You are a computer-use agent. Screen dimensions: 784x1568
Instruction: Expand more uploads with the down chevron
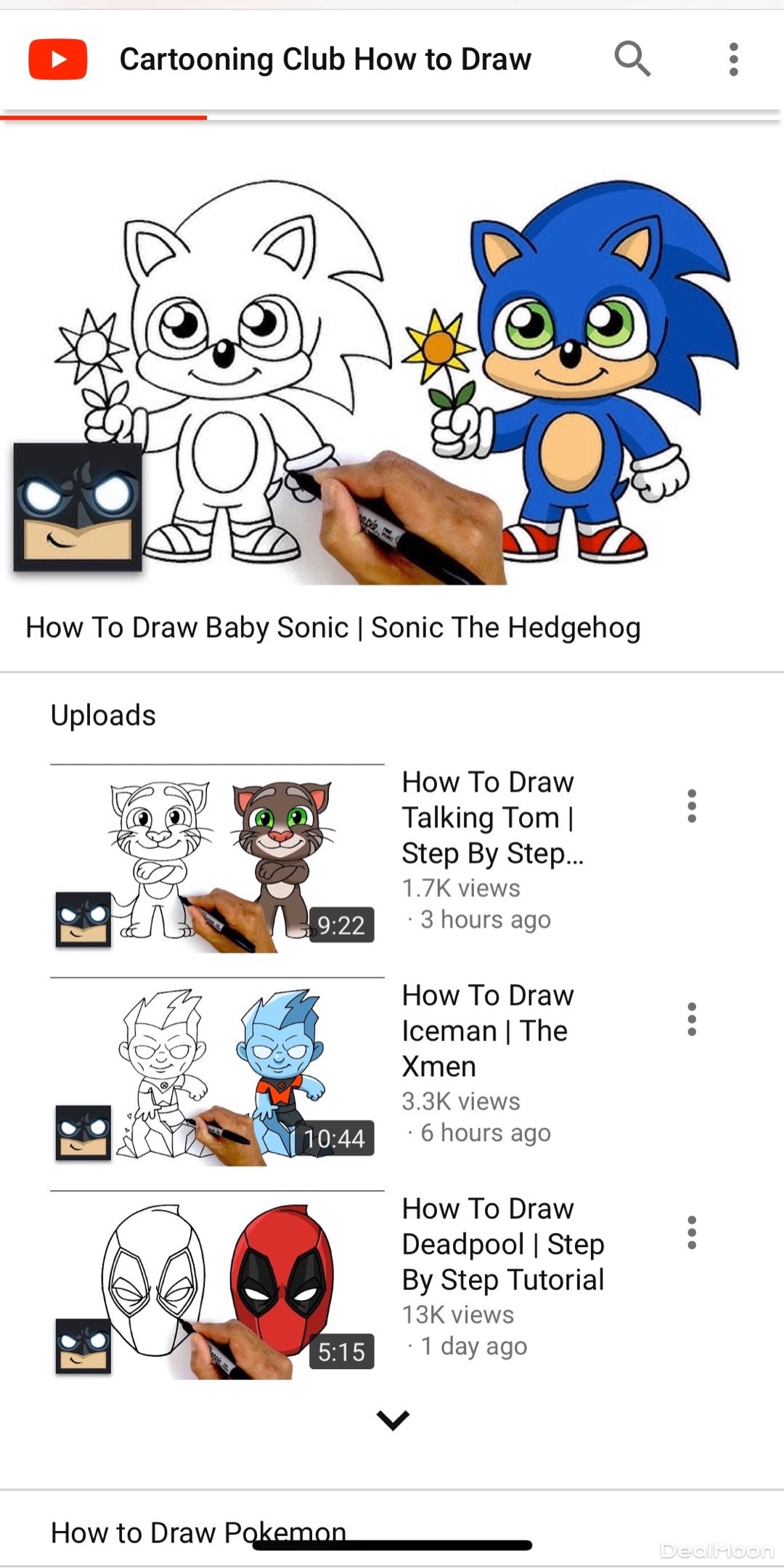pyautogui.click(x=393, y=1419)
